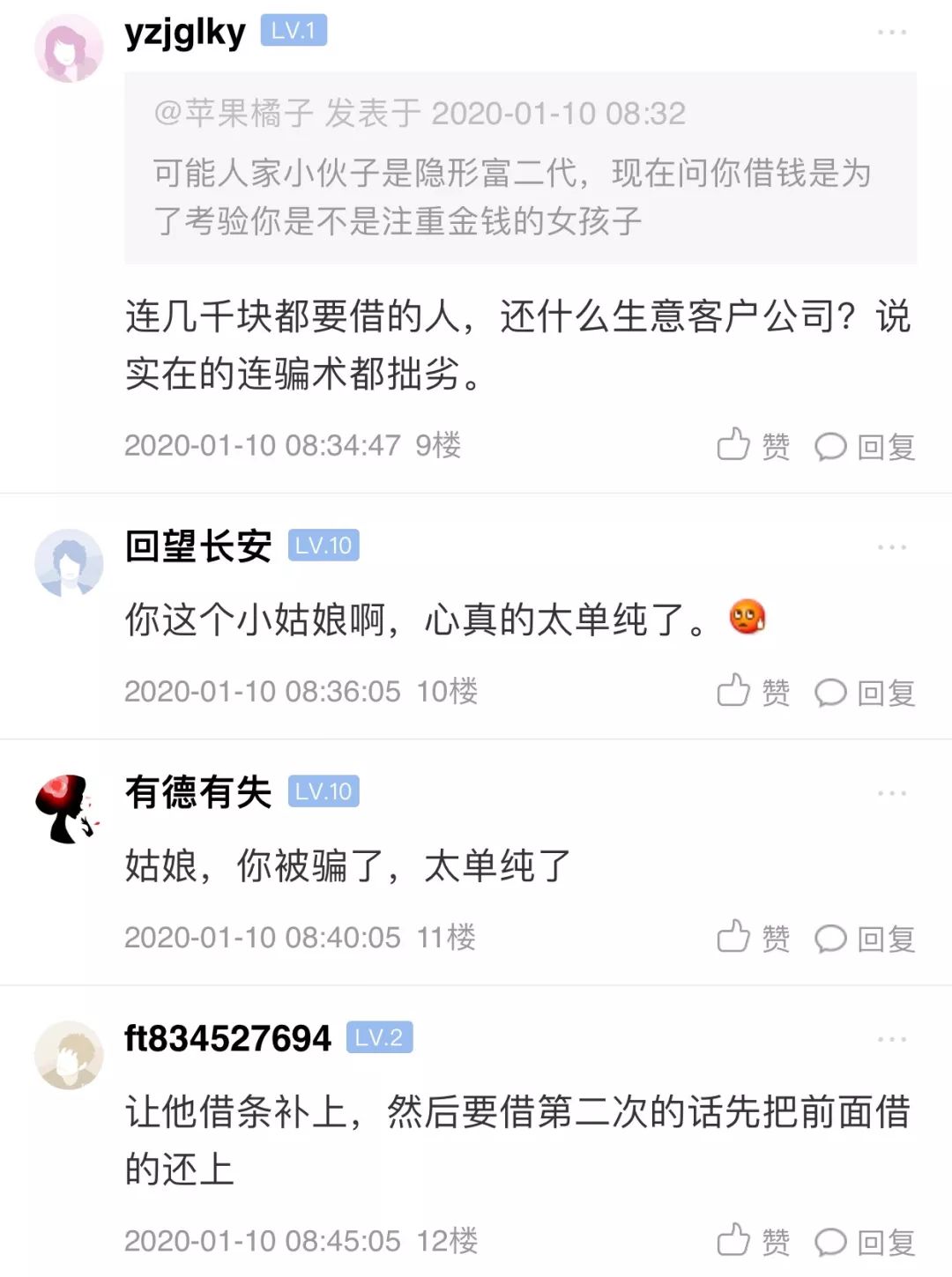Like 有德有失's comment on floor 11
Image resolution: width=952 pixels, height=1277 pixels.
[753, 938]
